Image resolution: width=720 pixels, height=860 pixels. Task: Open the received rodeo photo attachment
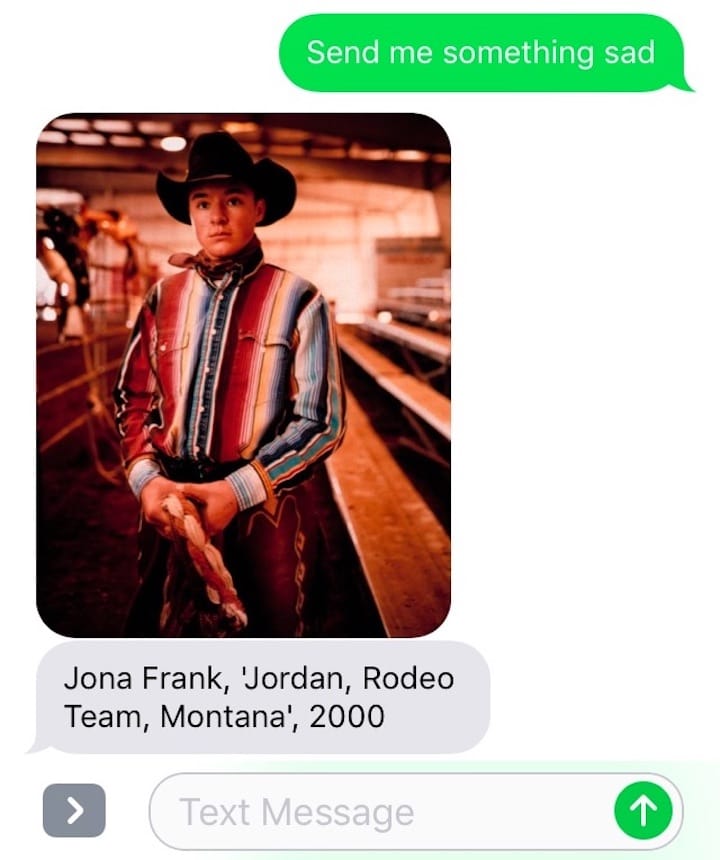coord(243,375)
